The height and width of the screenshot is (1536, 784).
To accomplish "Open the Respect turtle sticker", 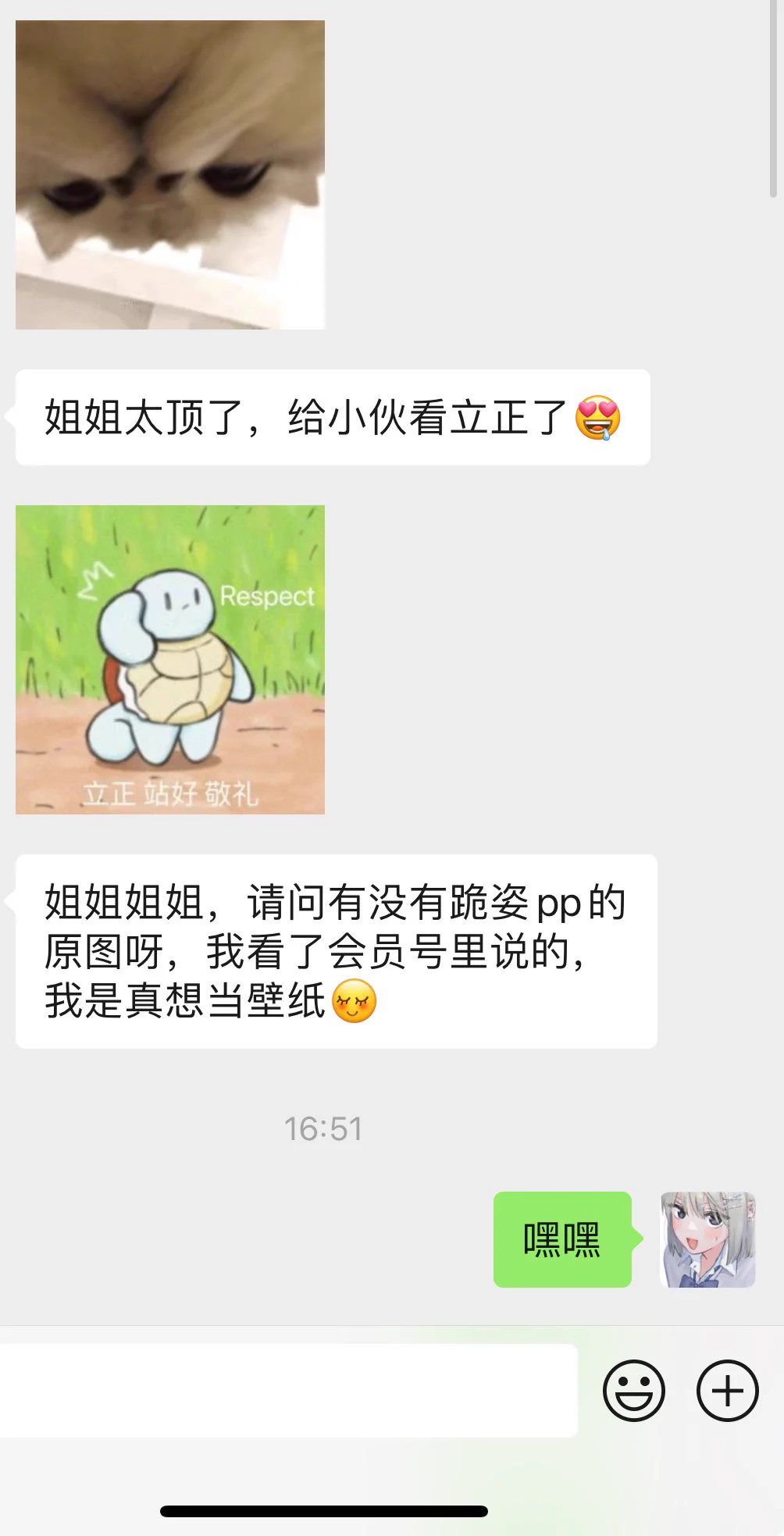I will click(x=169, y=660).
